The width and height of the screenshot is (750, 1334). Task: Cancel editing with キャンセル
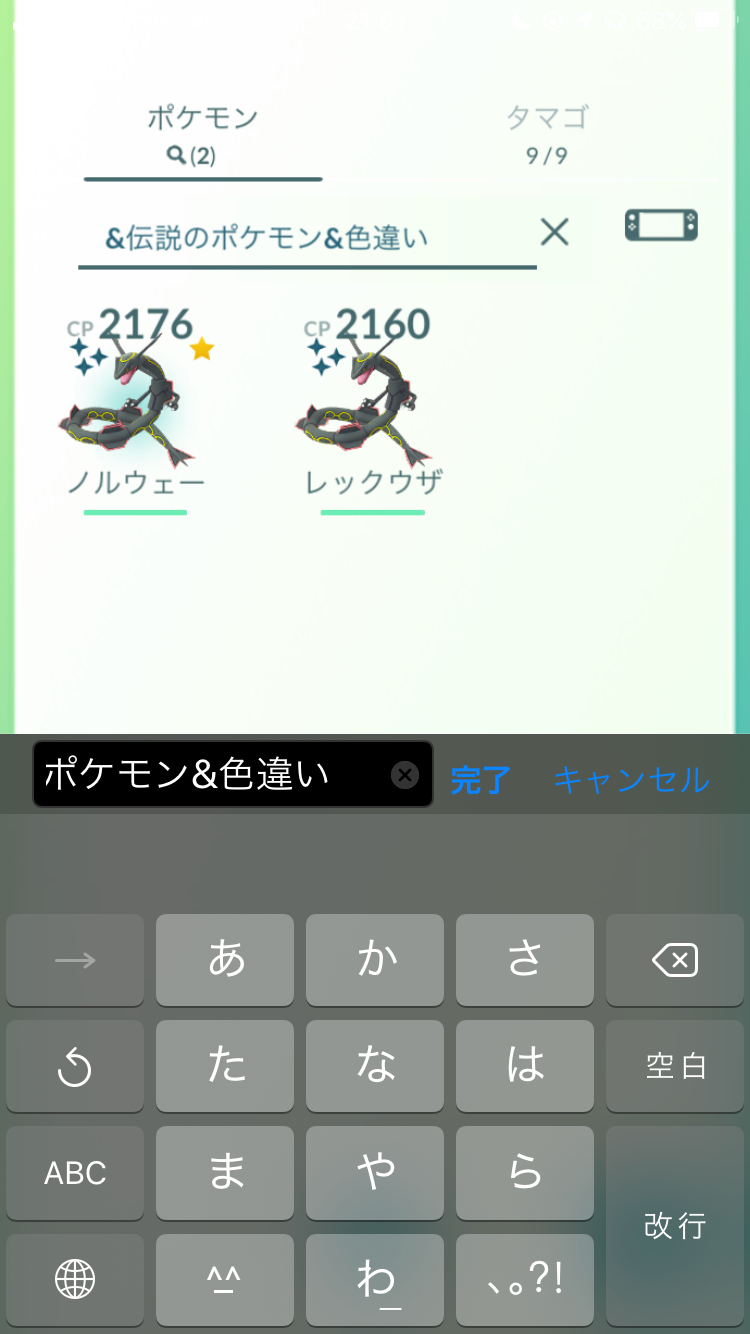pos(631,779)
